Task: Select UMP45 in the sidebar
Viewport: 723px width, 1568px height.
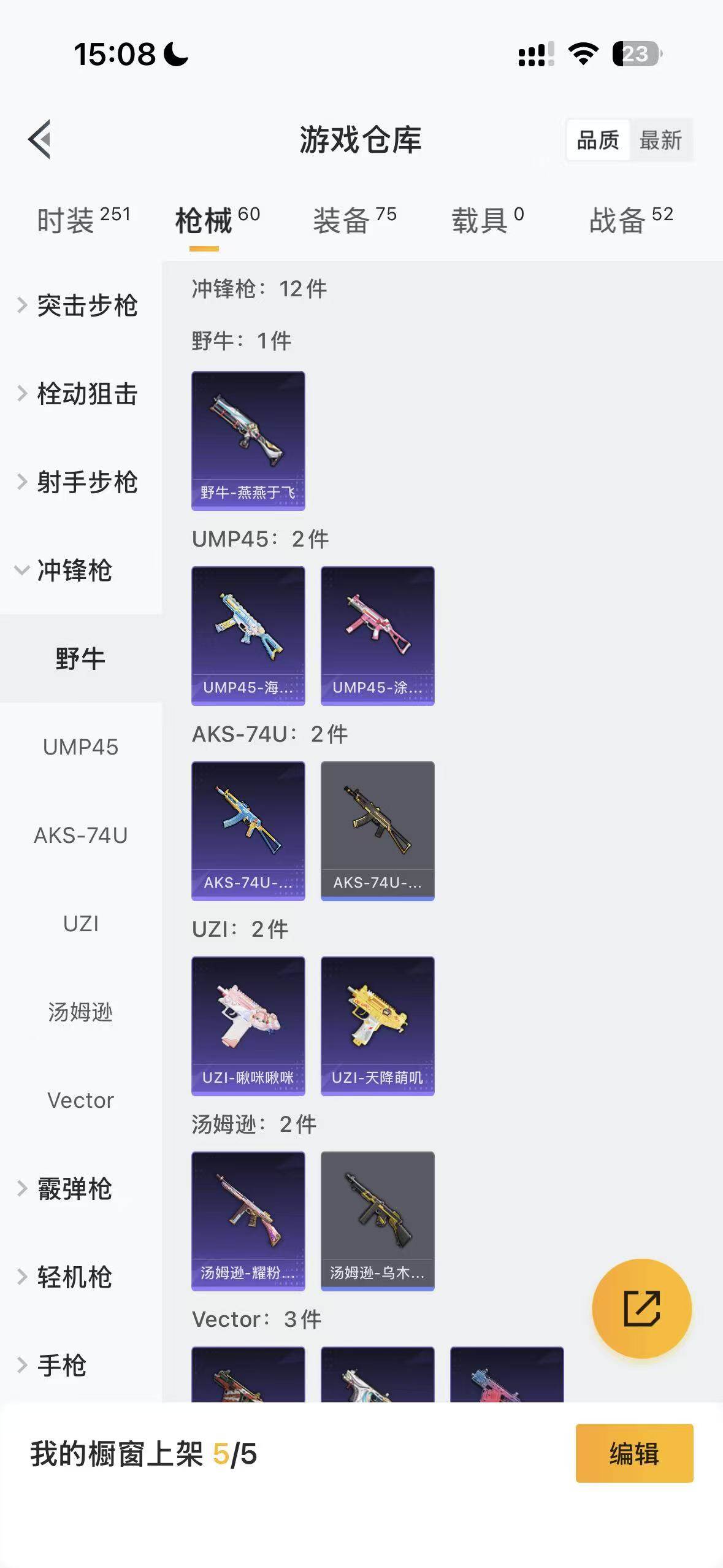Action: pyautogui.click(x=80, y=747)
